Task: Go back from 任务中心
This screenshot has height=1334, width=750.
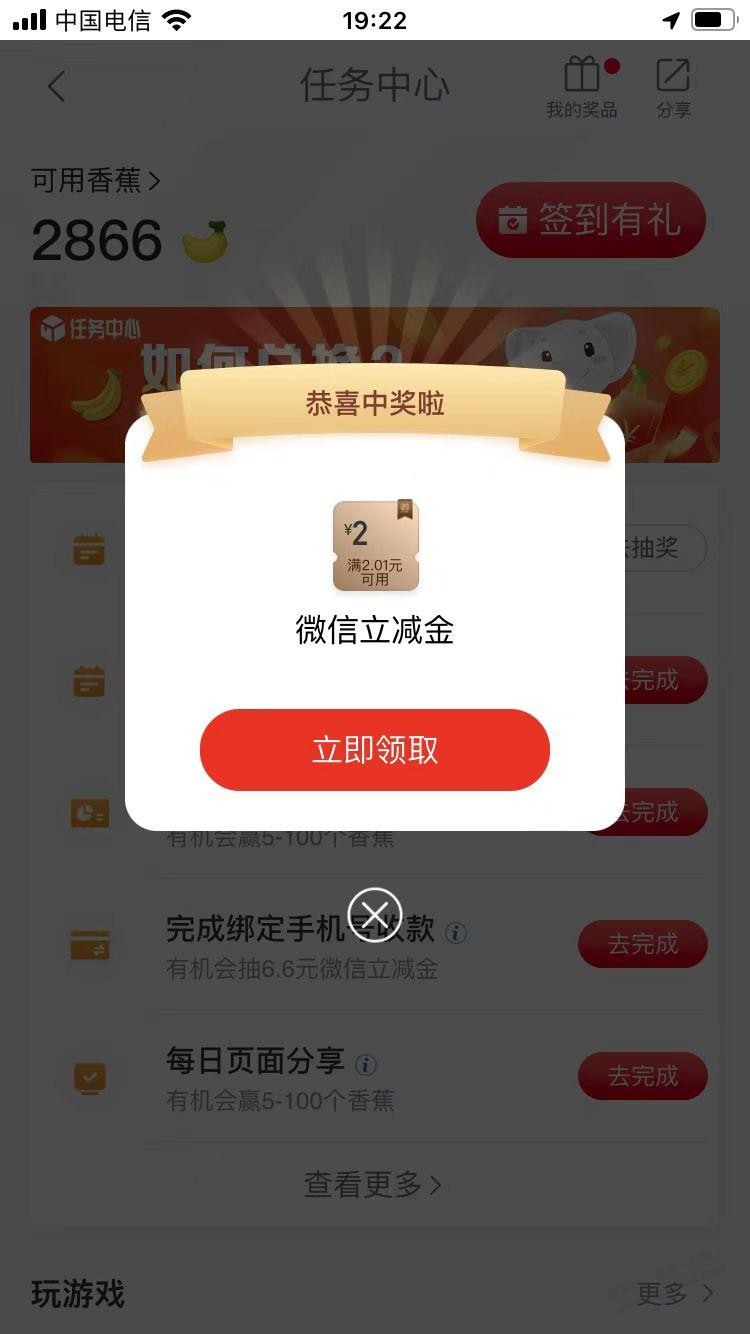Action: (57, 87)
